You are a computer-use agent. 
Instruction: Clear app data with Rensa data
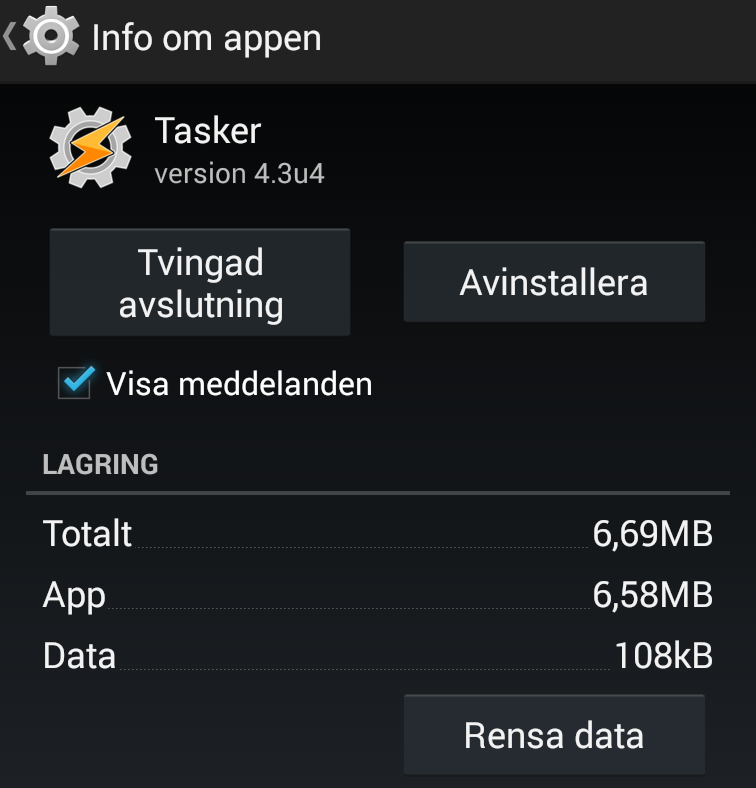click(x=554, y=736)
